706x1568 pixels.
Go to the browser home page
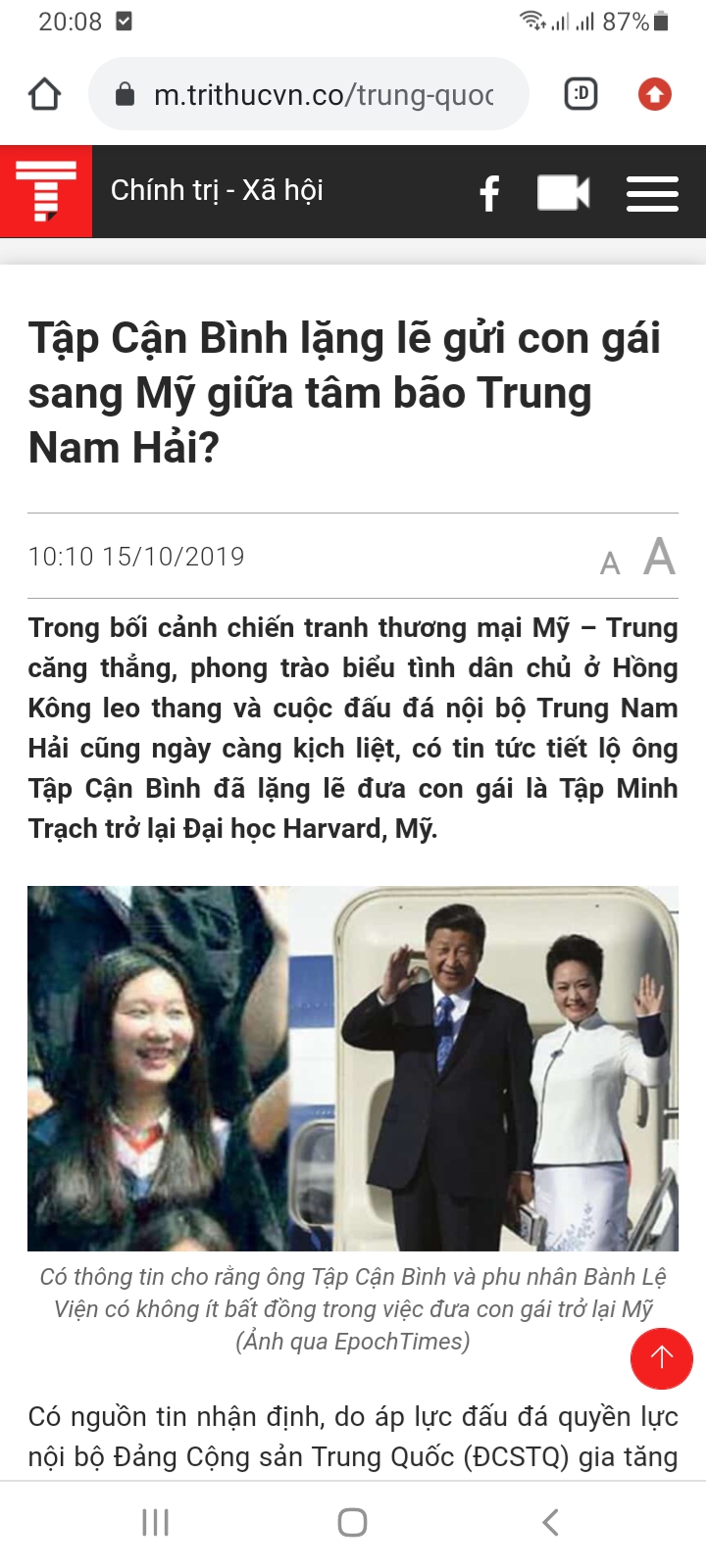click(45, 94)
